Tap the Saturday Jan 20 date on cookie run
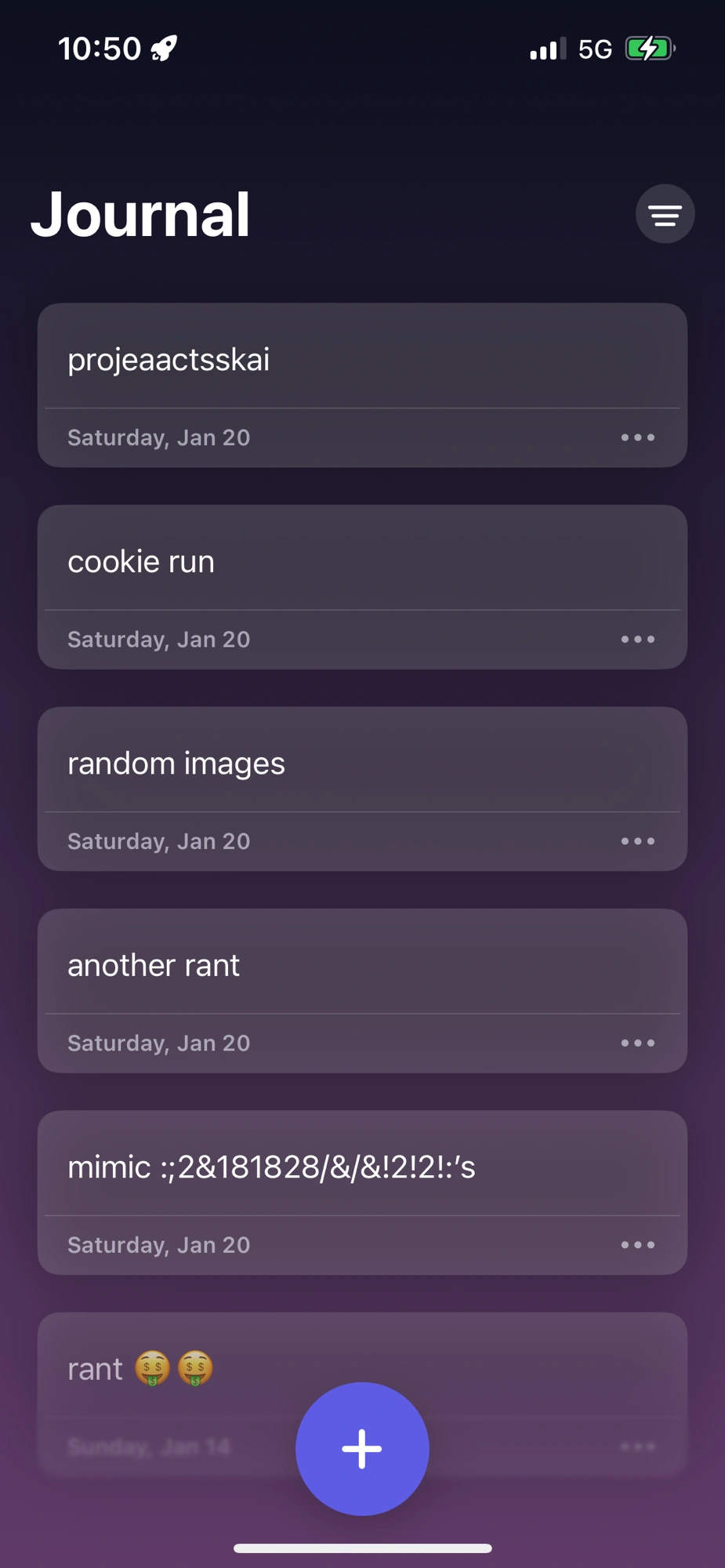 tap(158, 639)
